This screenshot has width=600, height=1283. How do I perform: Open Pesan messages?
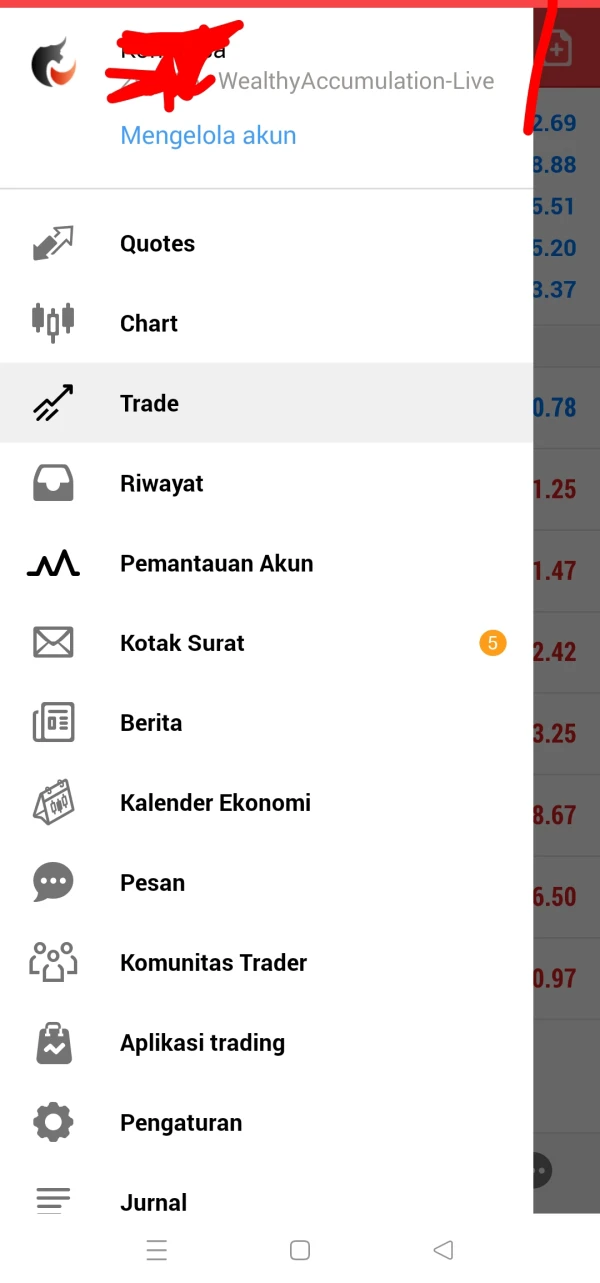tap(152, 883)
